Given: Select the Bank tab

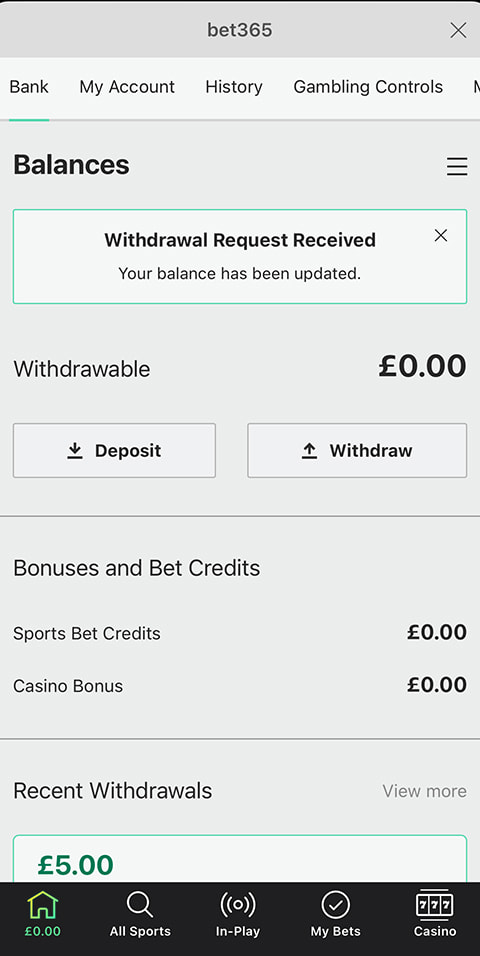Looking at the screenshot, I should [29, 87].
